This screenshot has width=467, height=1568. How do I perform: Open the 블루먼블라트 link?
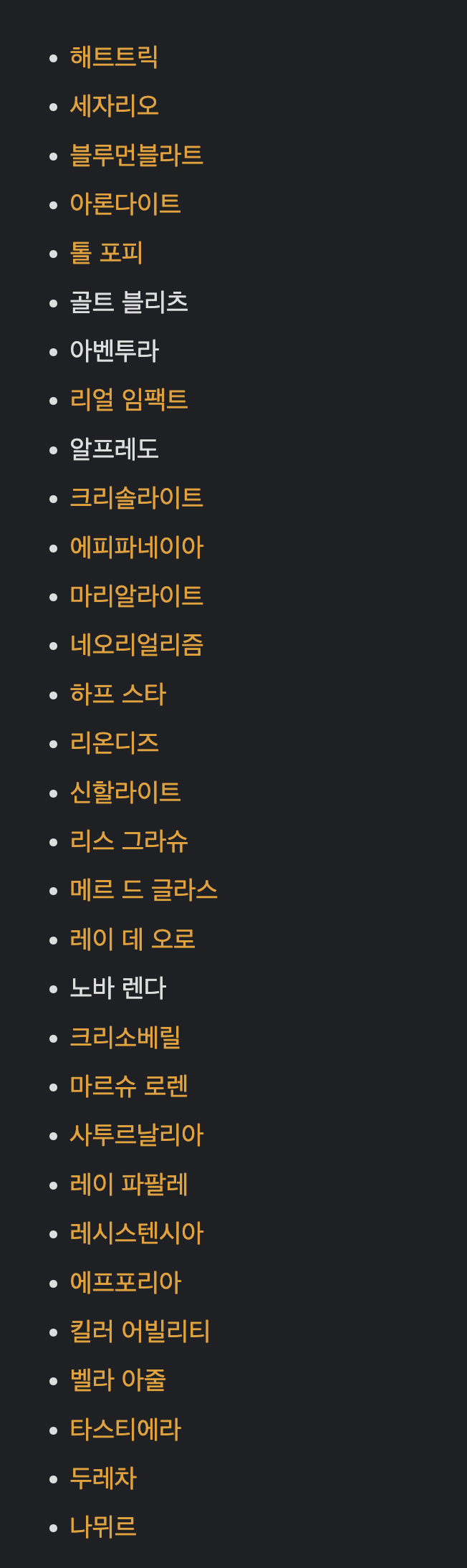point(136,155)
